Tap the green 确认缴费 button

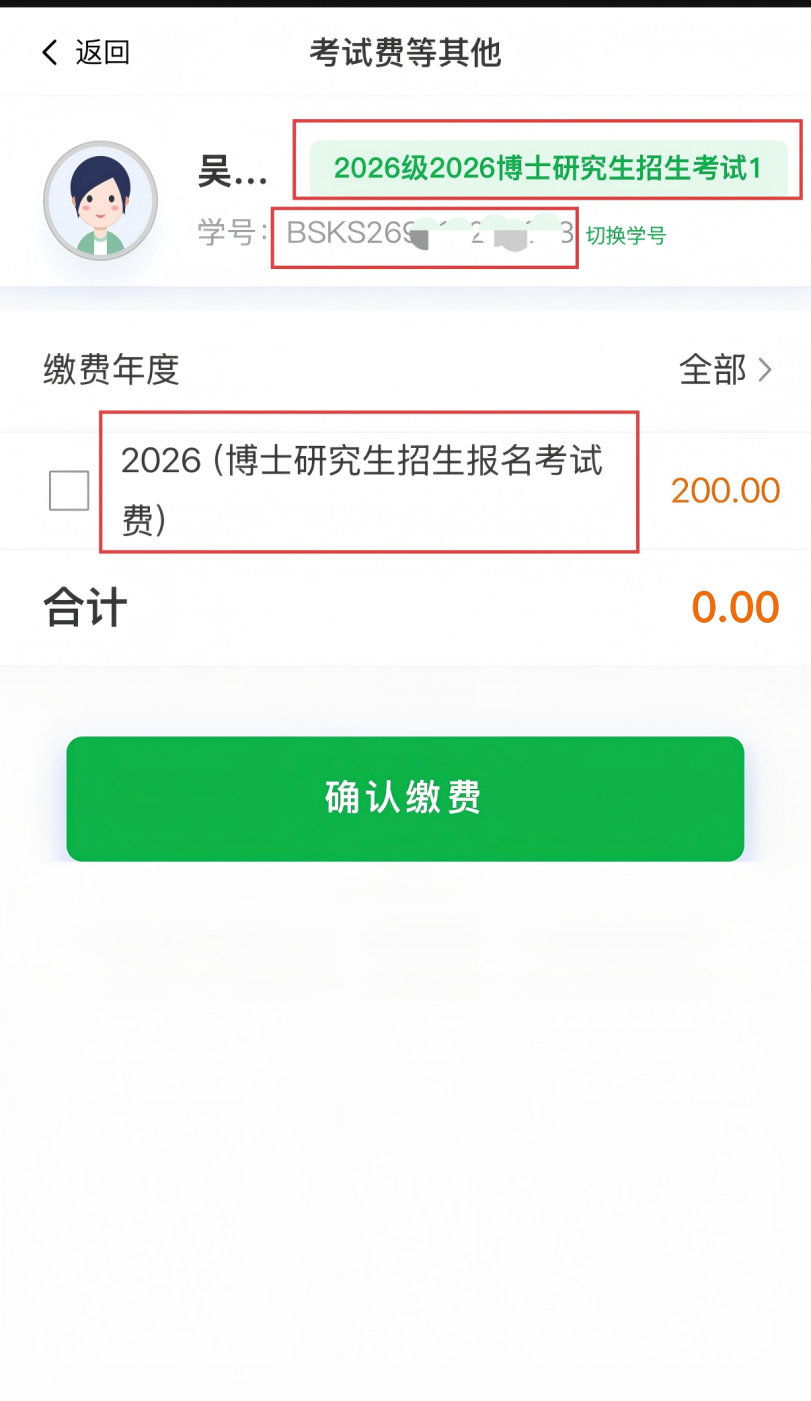tap(405, 798)
